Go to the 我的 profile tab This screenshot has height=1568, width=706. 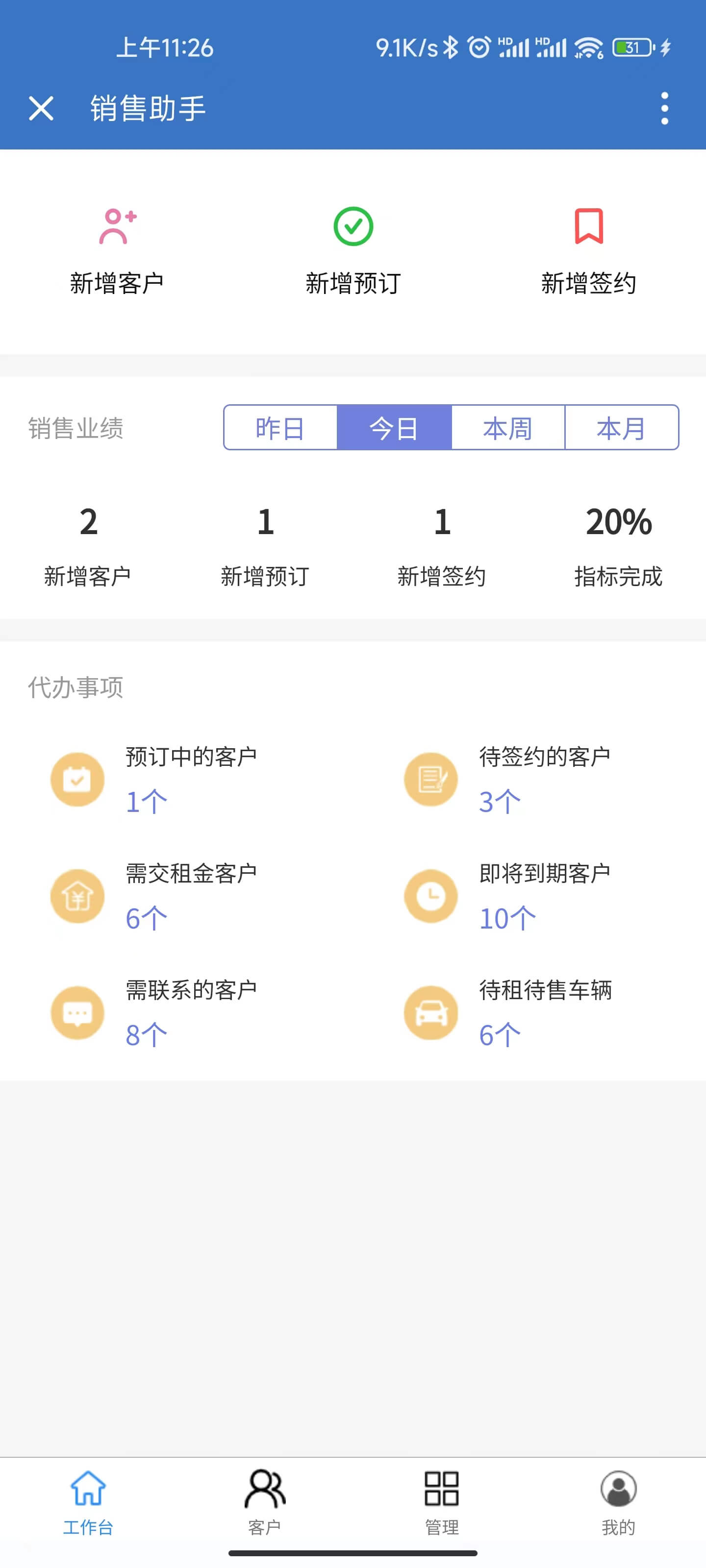pyautogui.click(x=618, y=1501)
